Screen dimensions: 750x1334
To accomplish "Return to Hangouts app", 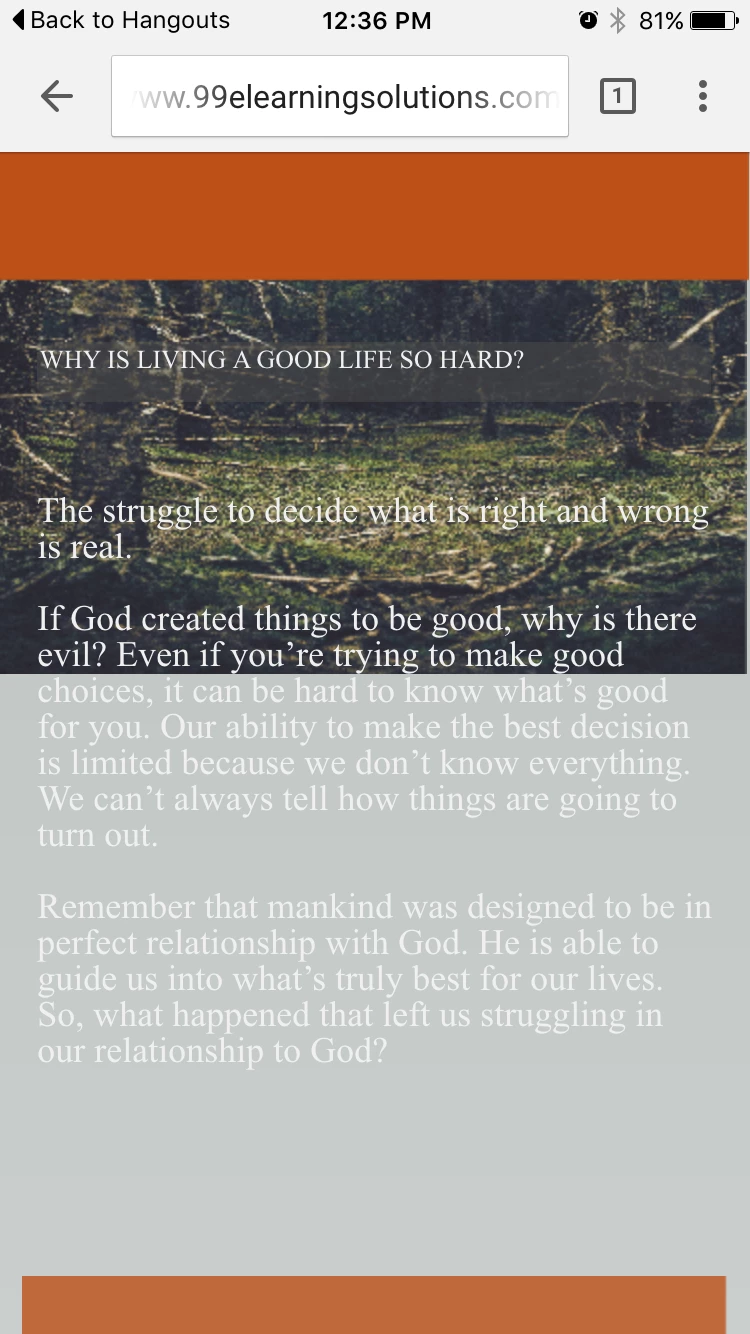I will (x=120, y=20).
